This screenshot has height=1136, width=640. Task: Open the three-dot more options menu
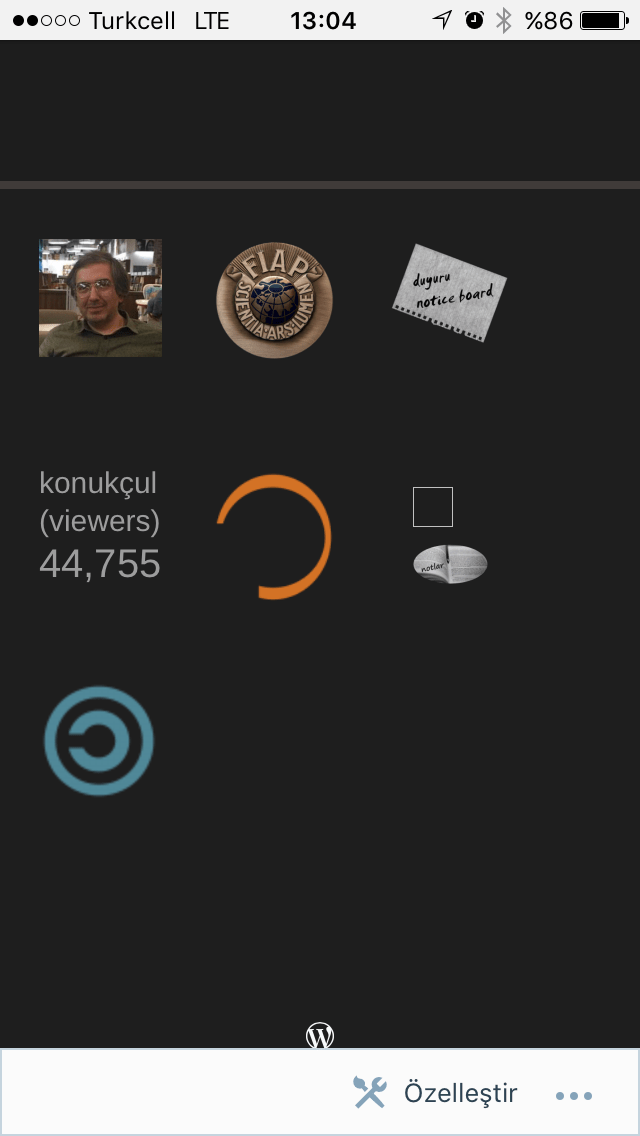pos(574,1095)
